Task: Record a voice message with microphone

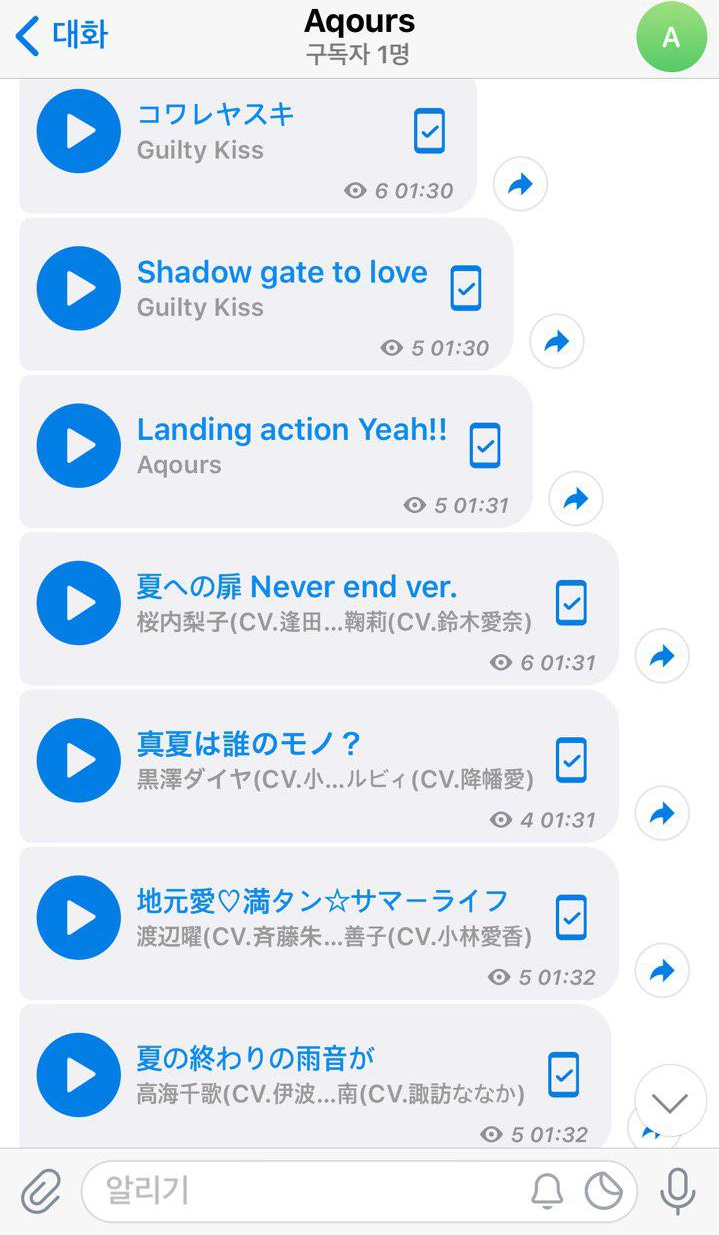Action: (677, 1192)
